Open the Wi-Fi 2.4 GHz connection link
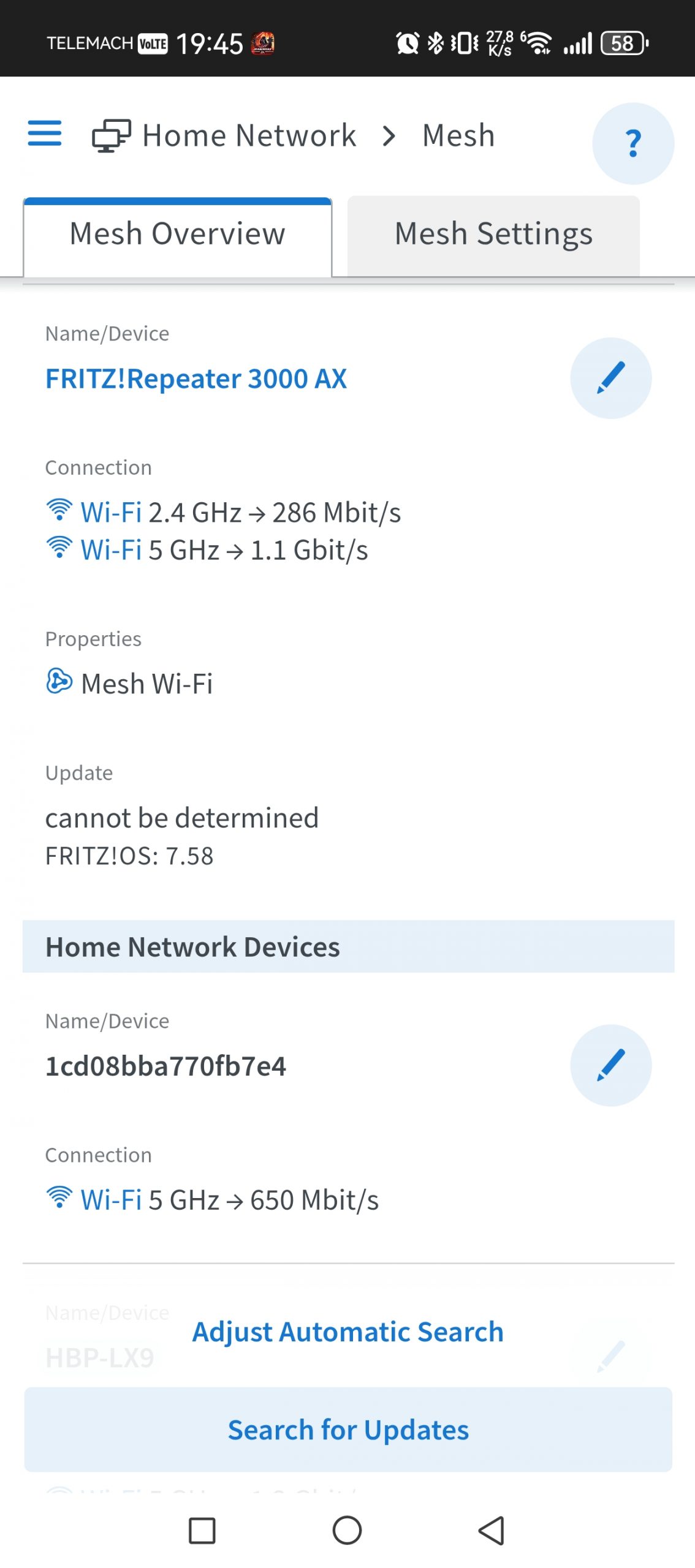The image size is (695, 1568). click(x=111, y=512)
